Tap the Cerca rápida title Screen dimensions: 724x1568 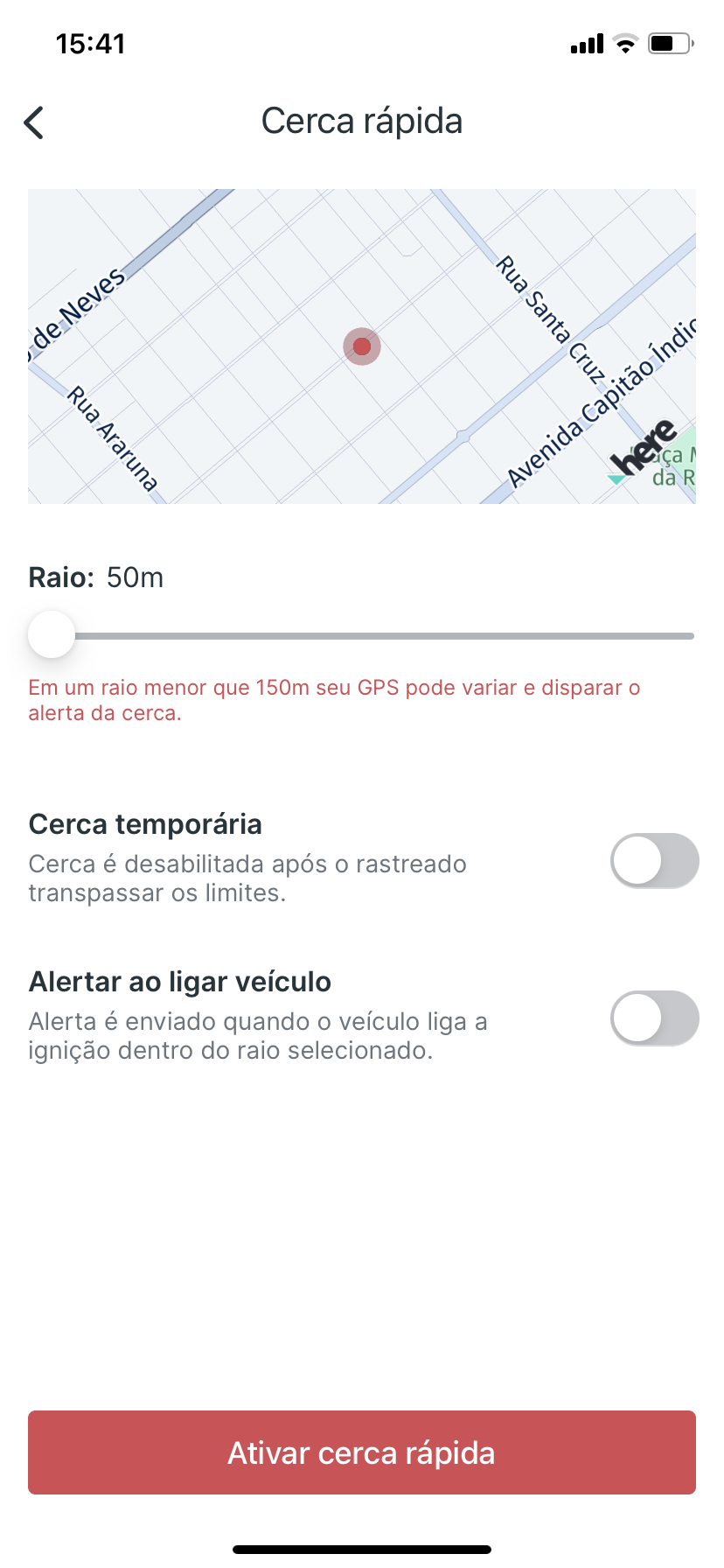361,121
